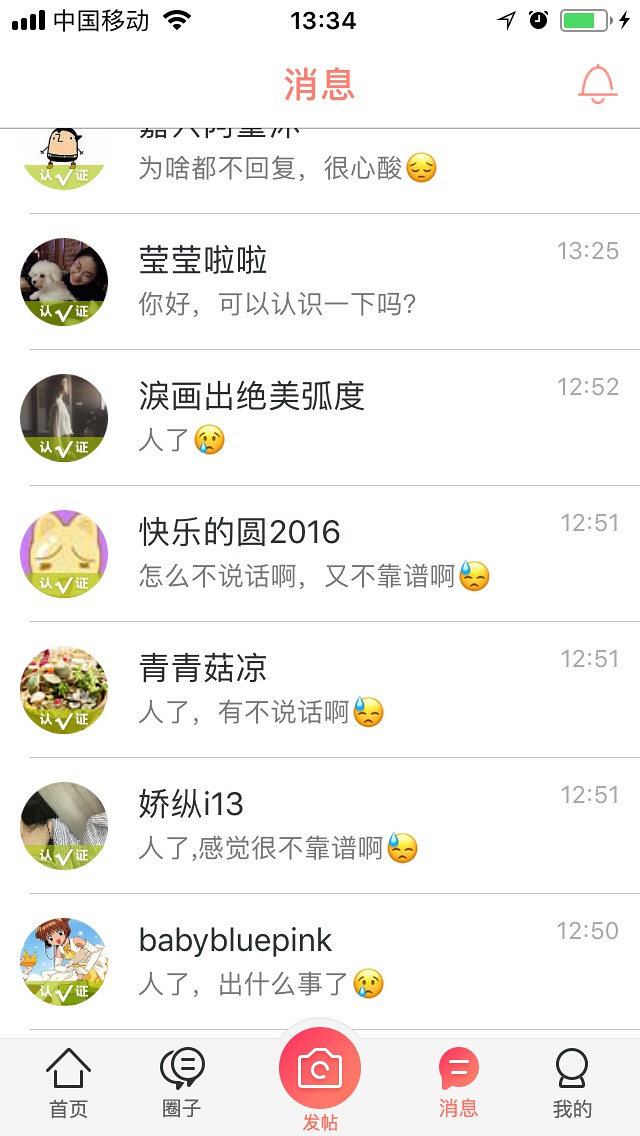
Task: Open the chat with 莹莹啦啦
Action: point(330,282)
